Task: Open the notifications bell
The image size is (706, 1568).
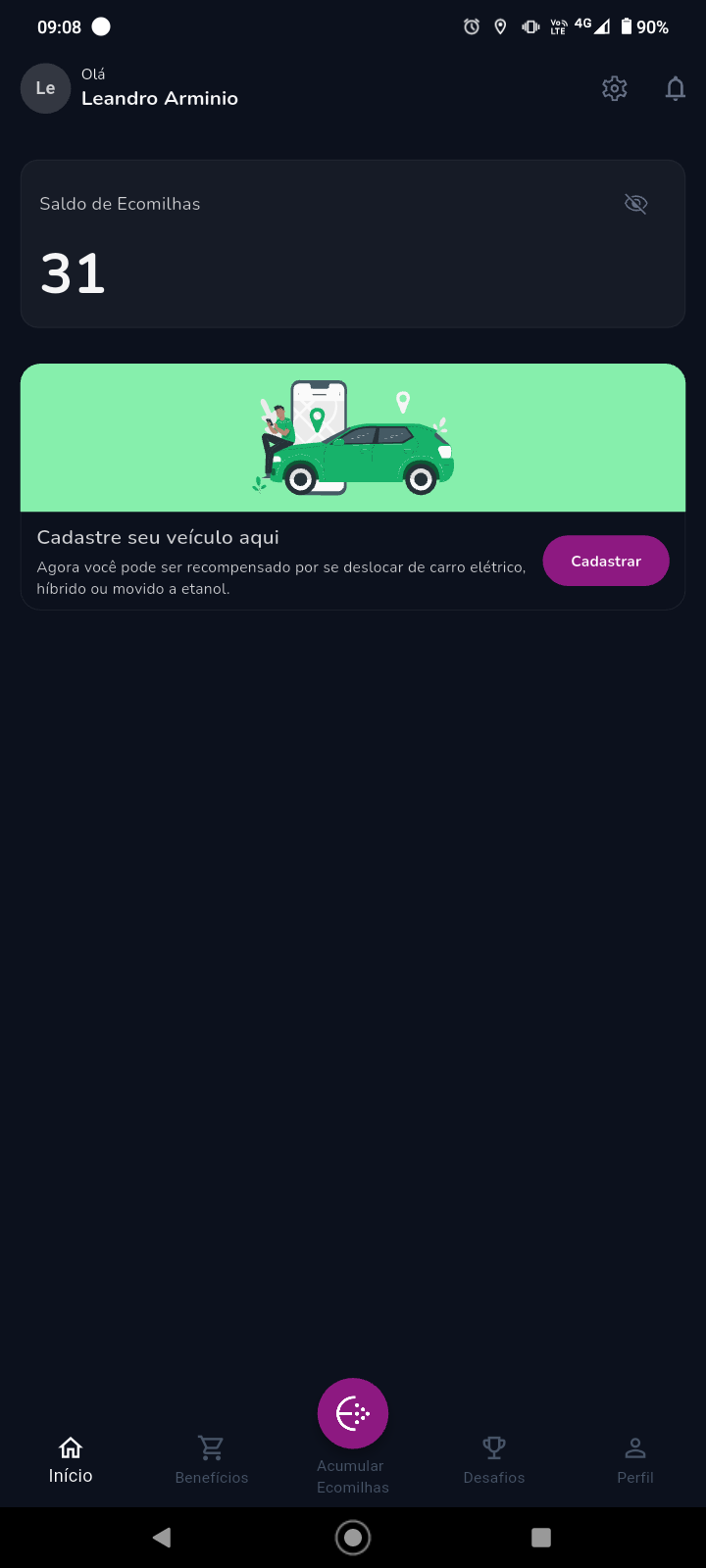Action: (x=676, y=88)
